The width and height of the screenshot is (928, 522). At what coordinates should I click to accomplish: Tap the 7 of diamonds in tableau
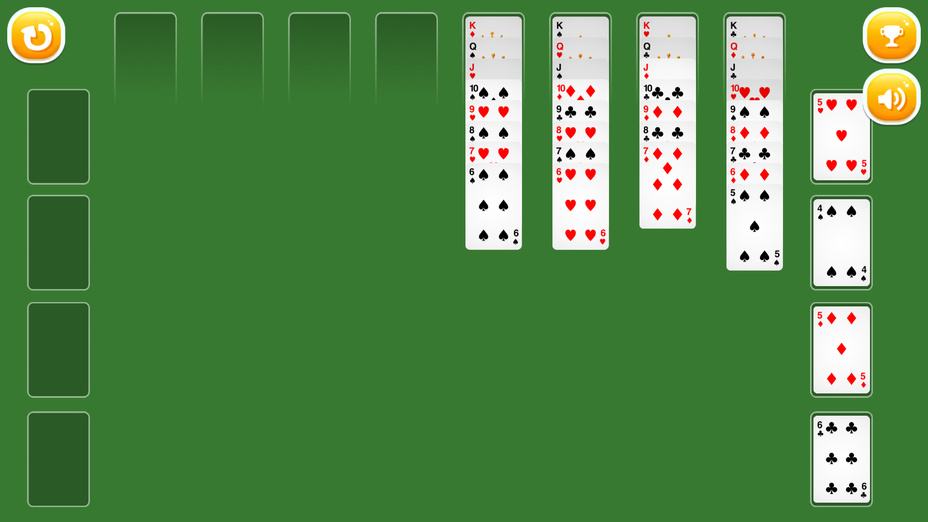(x=667, y=190)
